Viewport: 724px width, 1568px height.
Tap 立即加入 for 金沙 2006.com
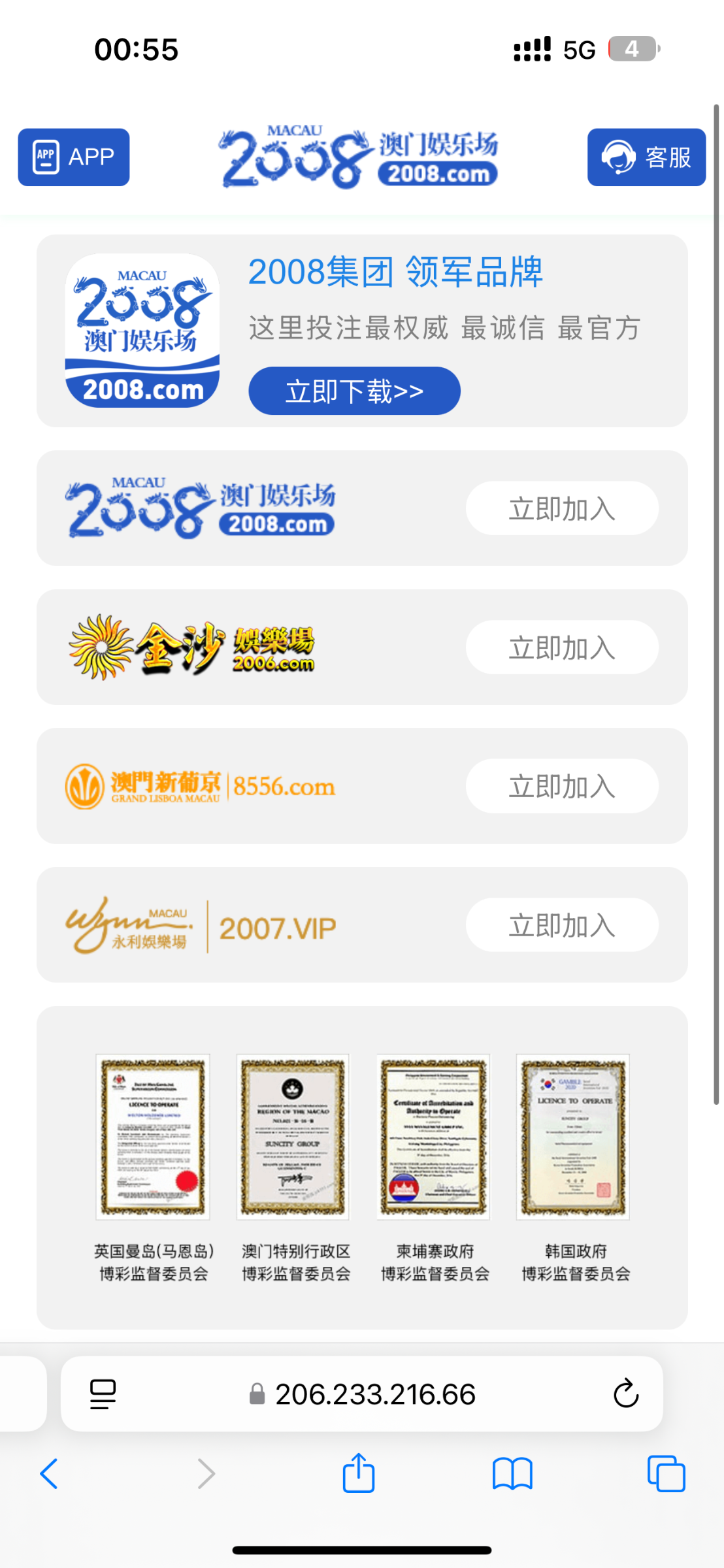click(561, 647)
